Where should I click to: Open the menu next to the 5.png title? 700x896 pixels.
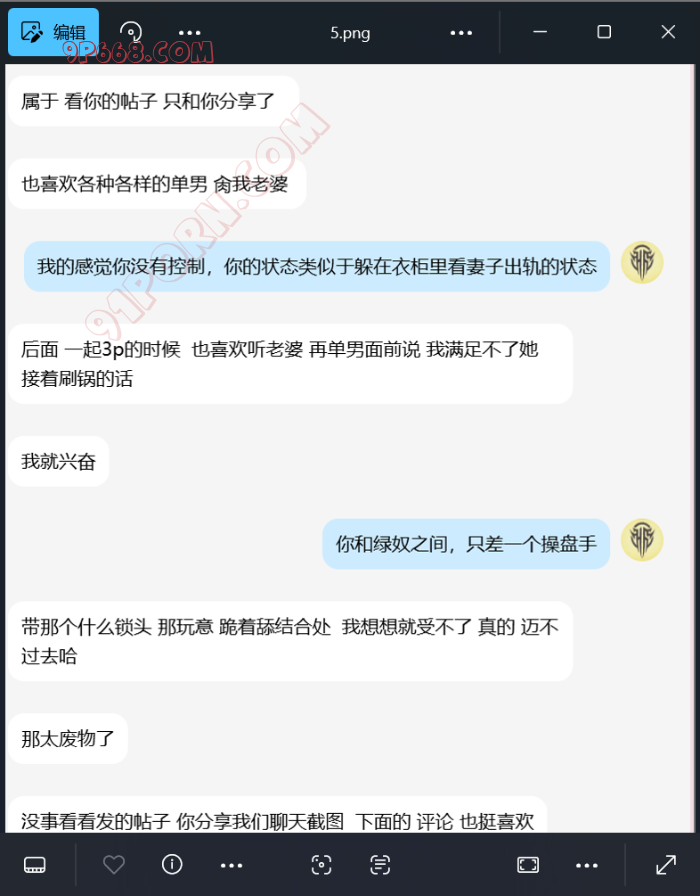[x=461, y=32]
